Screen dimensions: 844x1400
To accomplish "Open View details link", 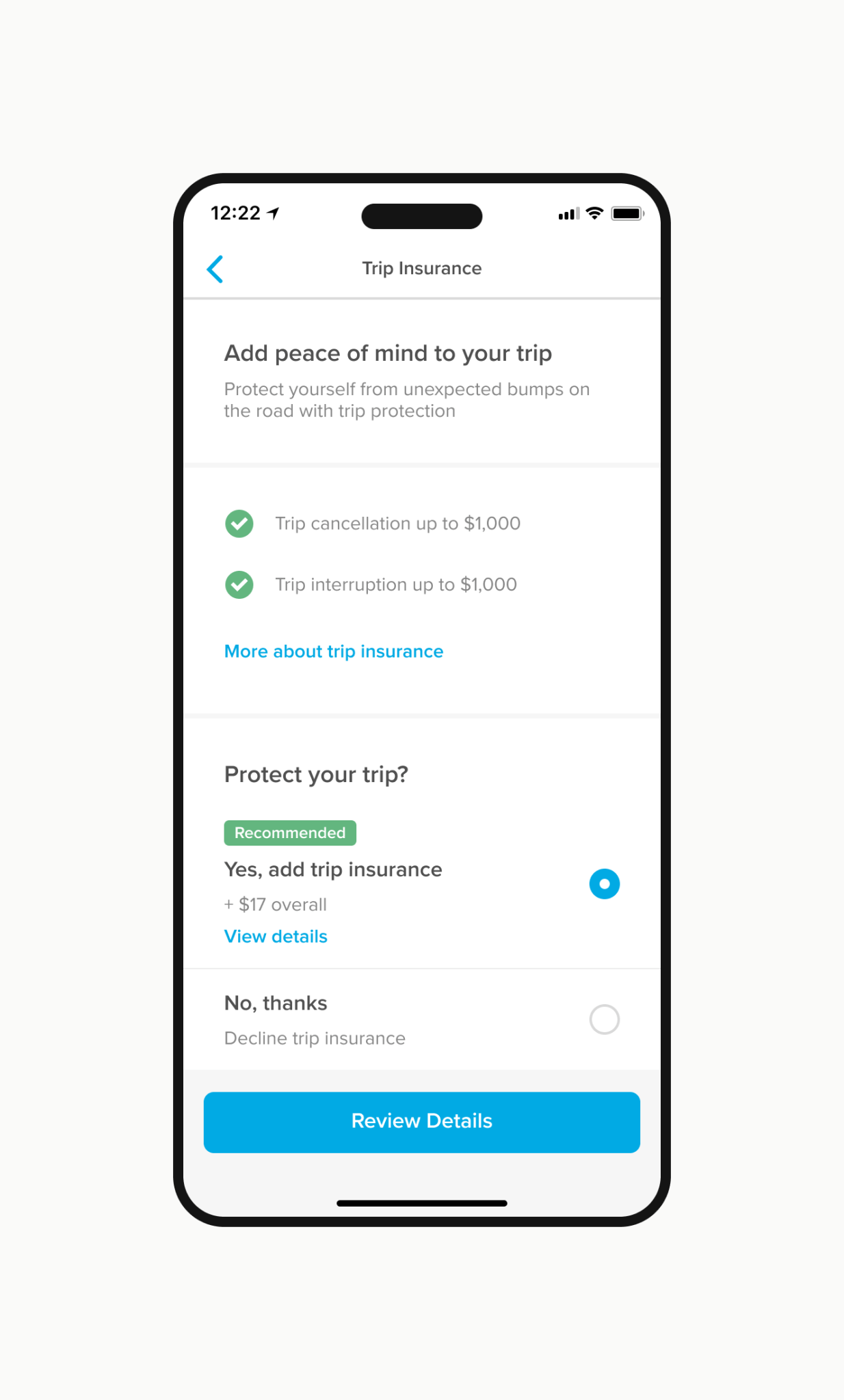I will [x=276, y=937].
